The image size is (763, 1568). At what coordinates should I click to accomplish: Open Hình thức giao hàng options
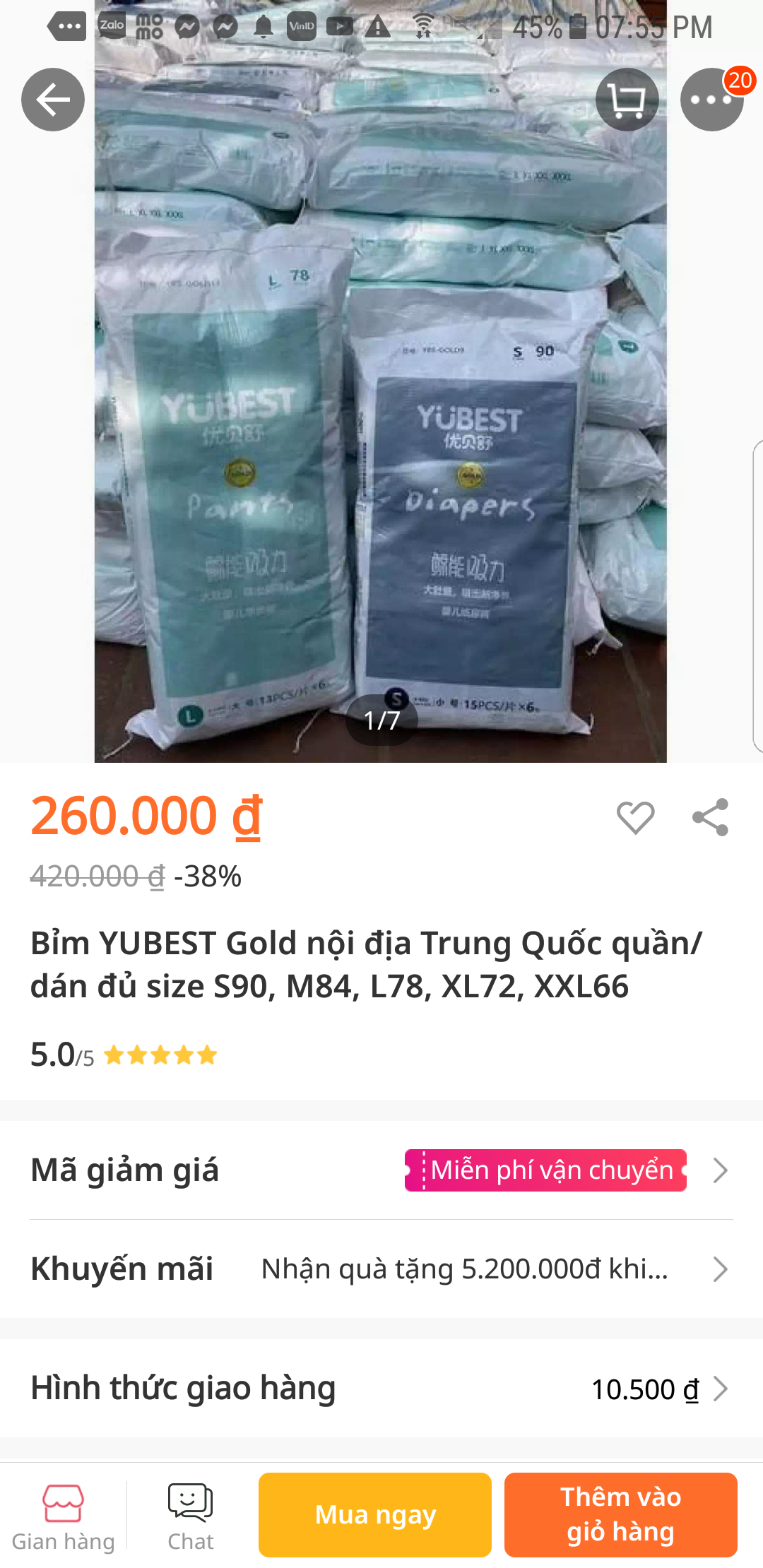pos(381,1389)
